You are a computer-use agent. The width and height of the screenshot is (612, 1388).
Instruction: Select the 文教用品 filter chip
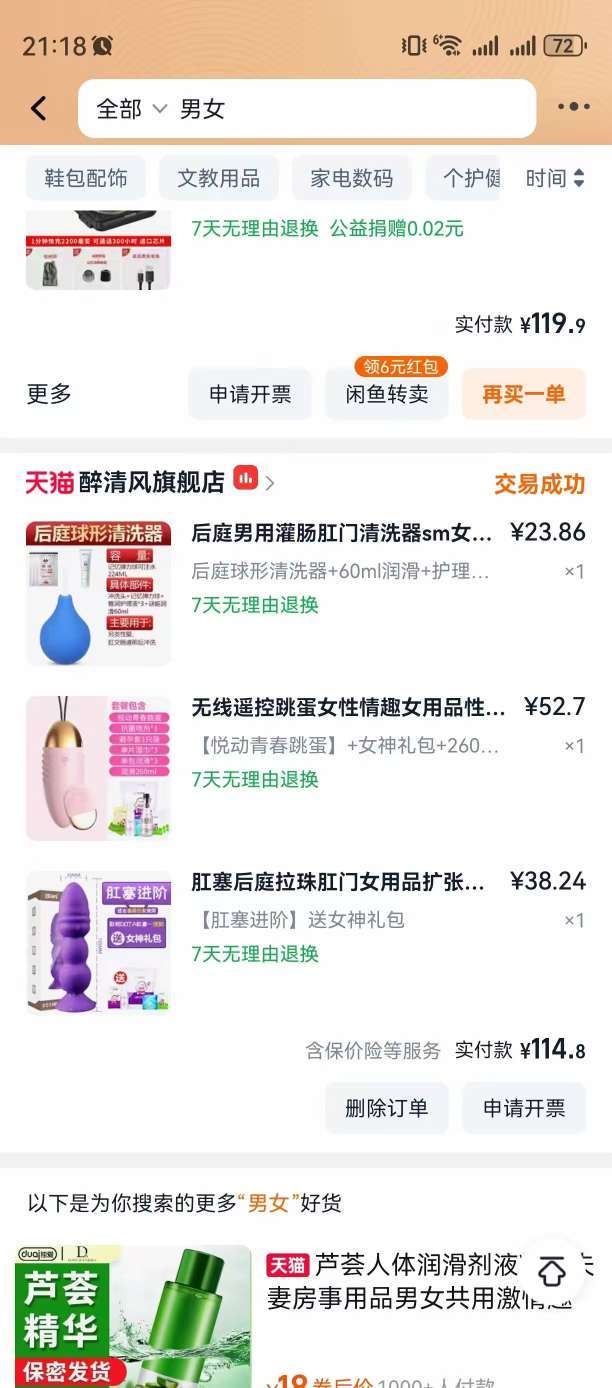tap(219, 178)
